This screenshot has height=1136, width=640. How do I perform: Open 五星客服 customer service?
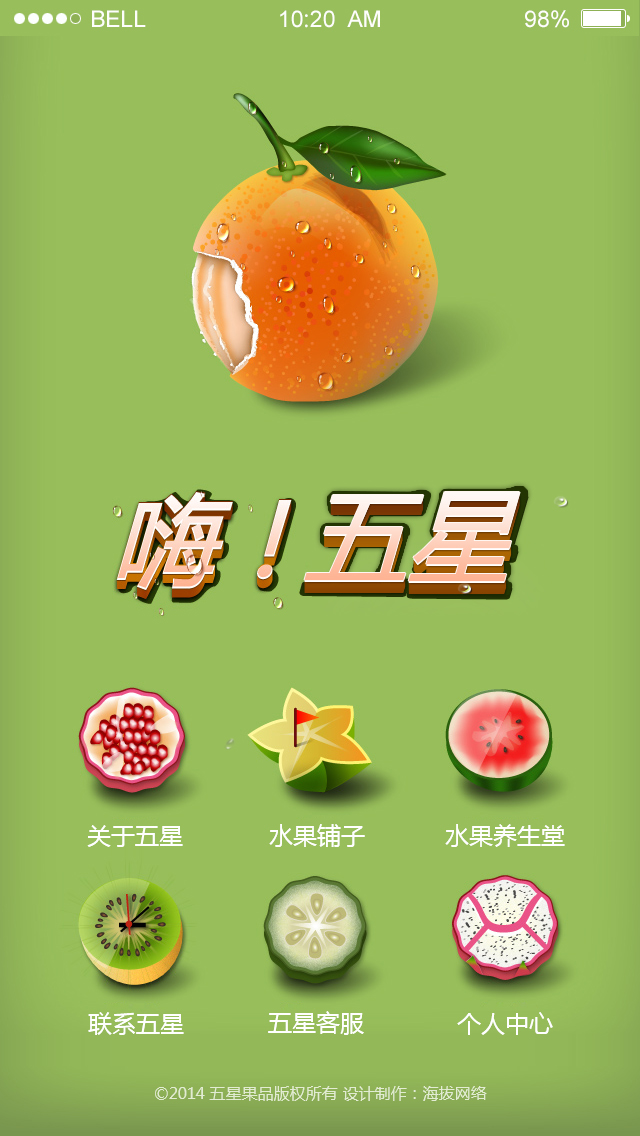click(315, 930)
